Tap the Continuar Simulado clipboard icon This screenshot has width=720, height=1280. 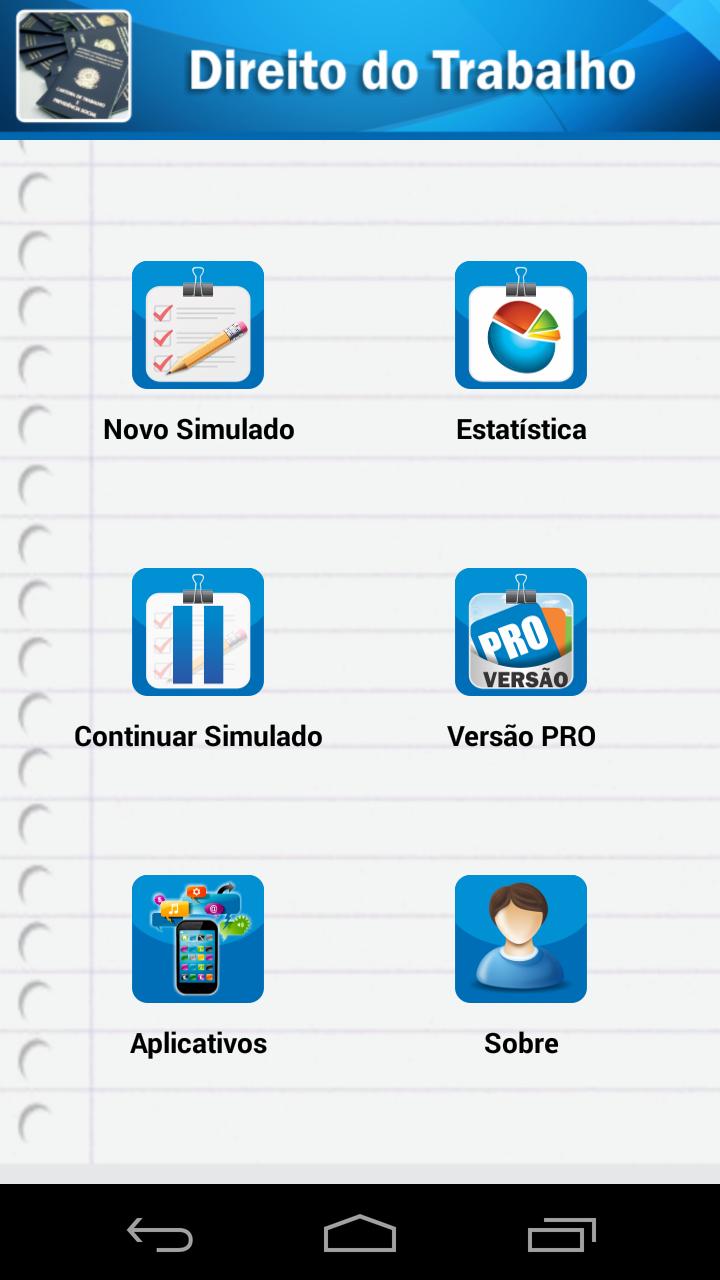coord(197,631)
